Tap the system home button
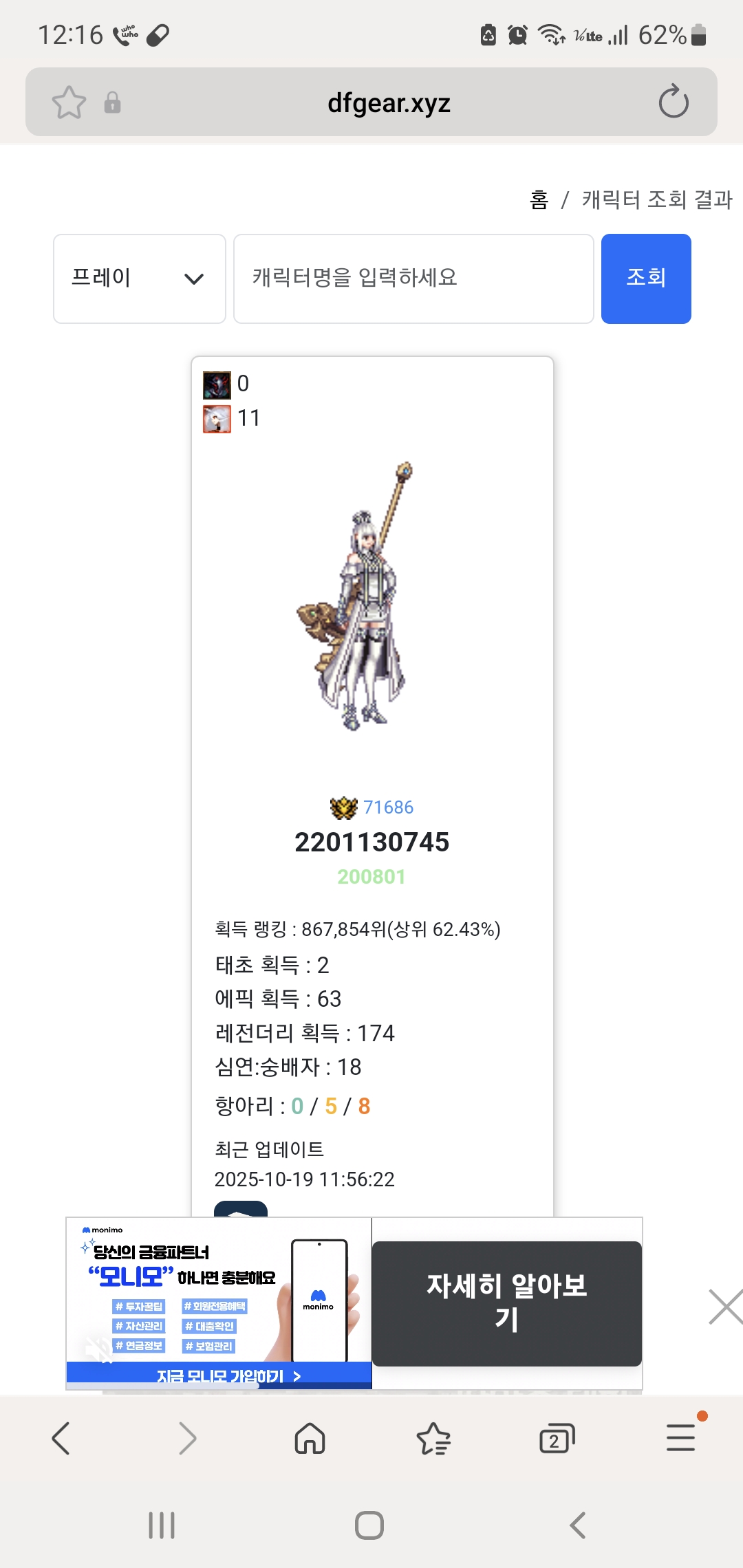743x1568 pixels. (x=369, y=1525)
